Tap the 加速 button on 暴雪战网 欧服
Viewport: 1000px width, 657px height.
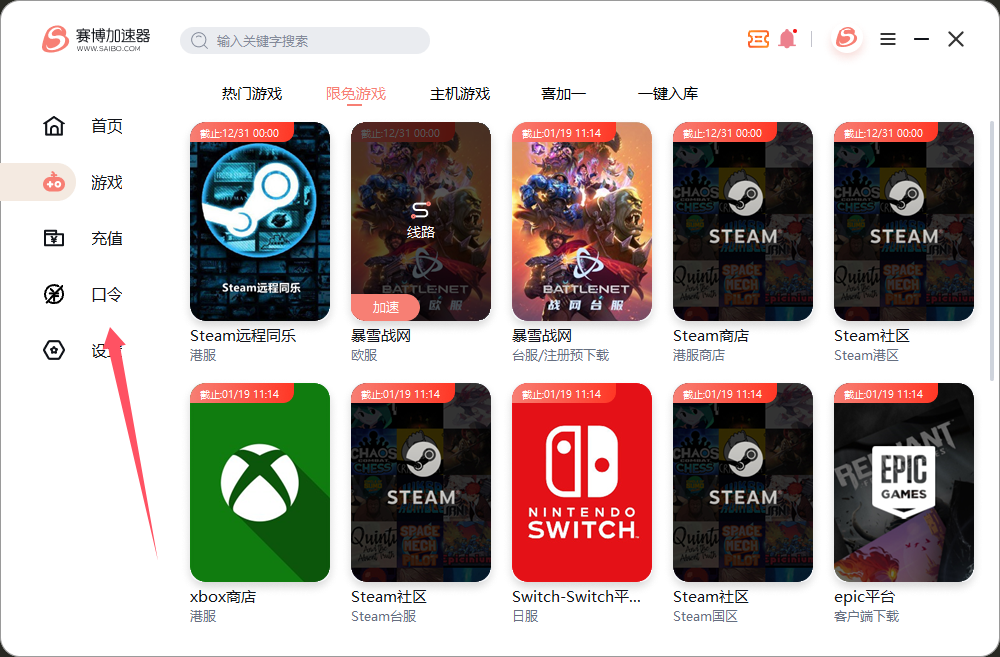point(385,307)
